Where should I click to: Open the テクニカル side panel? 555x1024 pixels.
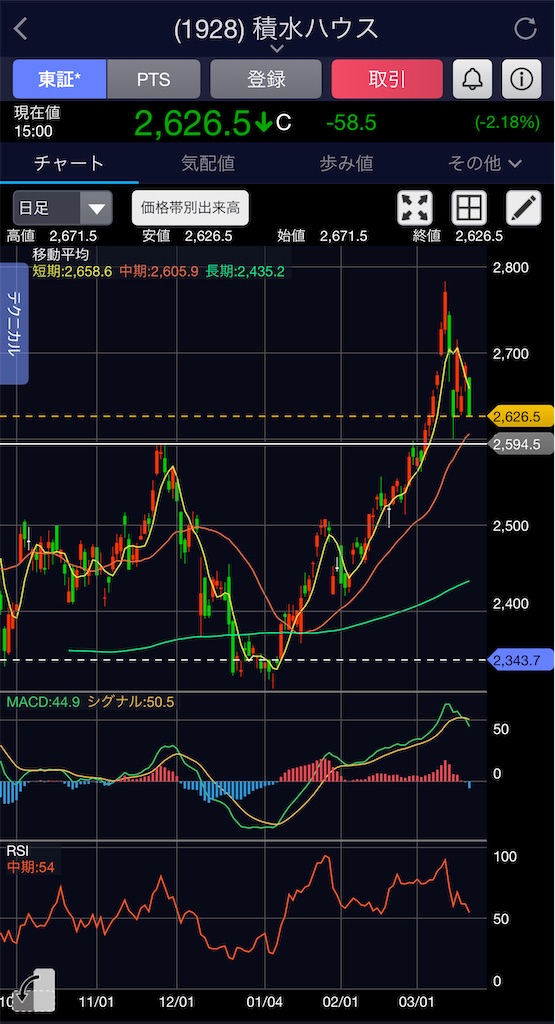(13, 323)
